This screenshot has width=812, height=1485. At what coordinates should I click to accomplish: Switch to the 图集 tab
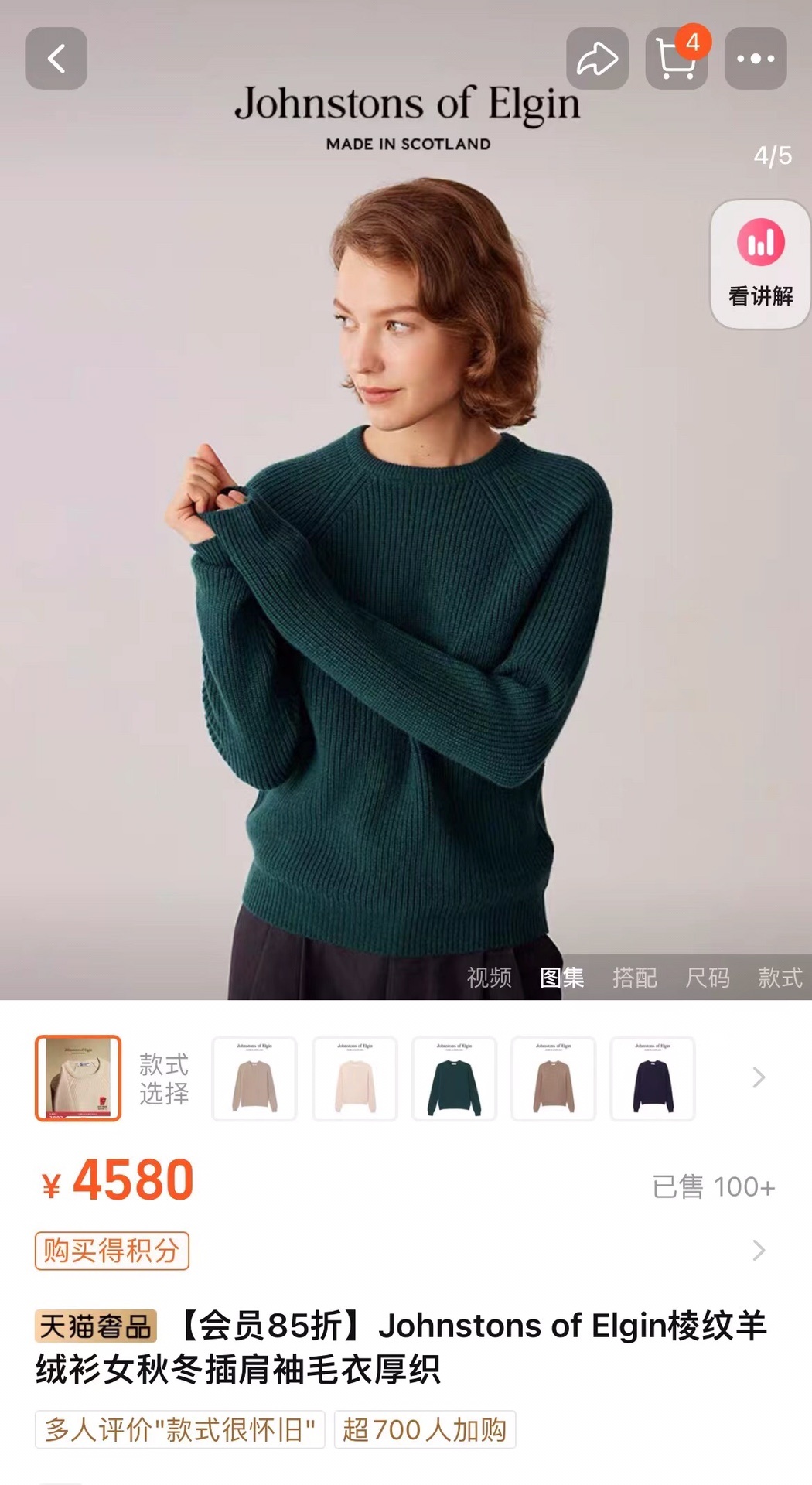pyautogui.click(x=561, y=978)
